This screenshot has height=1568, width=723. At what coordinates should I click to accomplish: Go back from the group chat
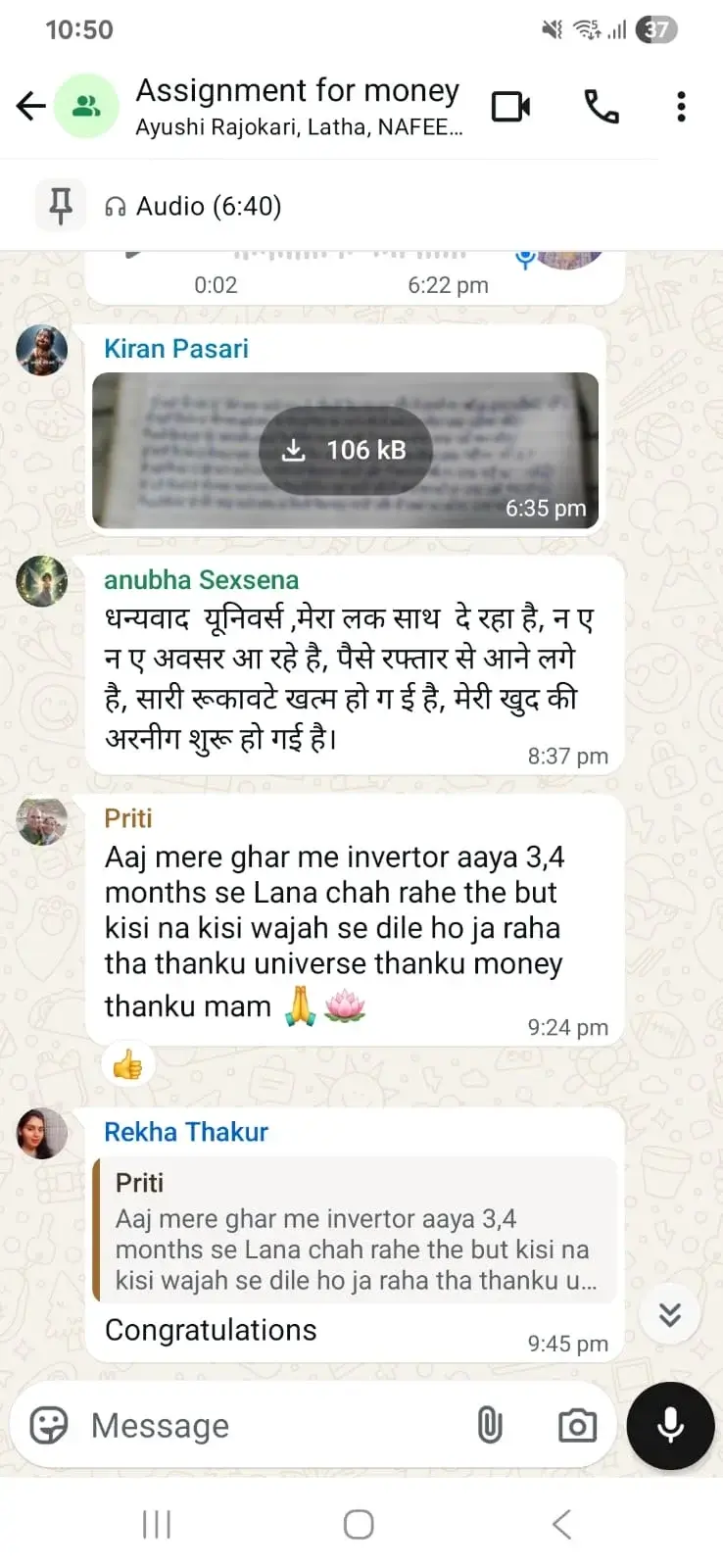tap(31, 106)
